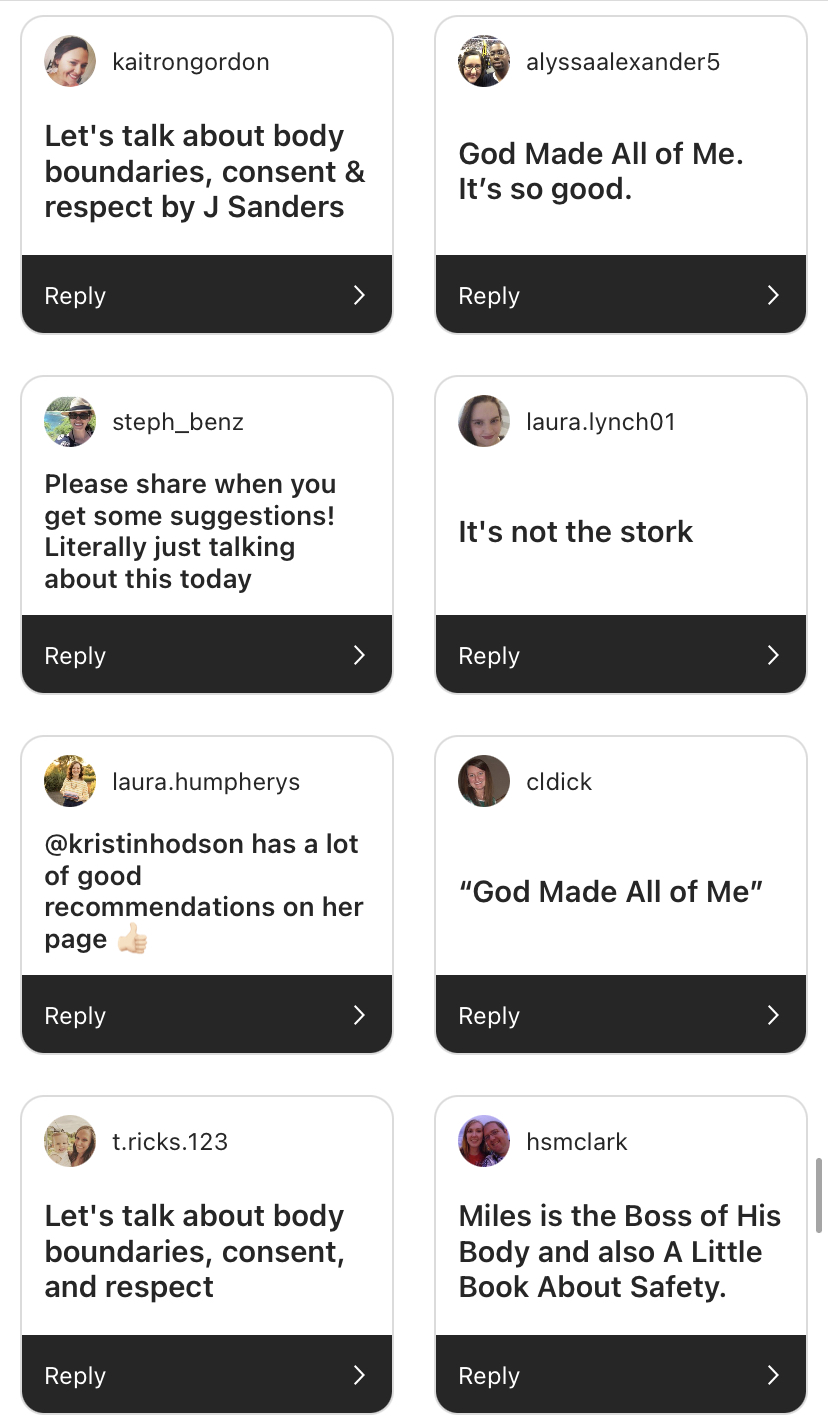Screen dimensions: 828x1427
Task: Reply to laura.lynch01's suggestion
Action: click(x=621, y=655)
